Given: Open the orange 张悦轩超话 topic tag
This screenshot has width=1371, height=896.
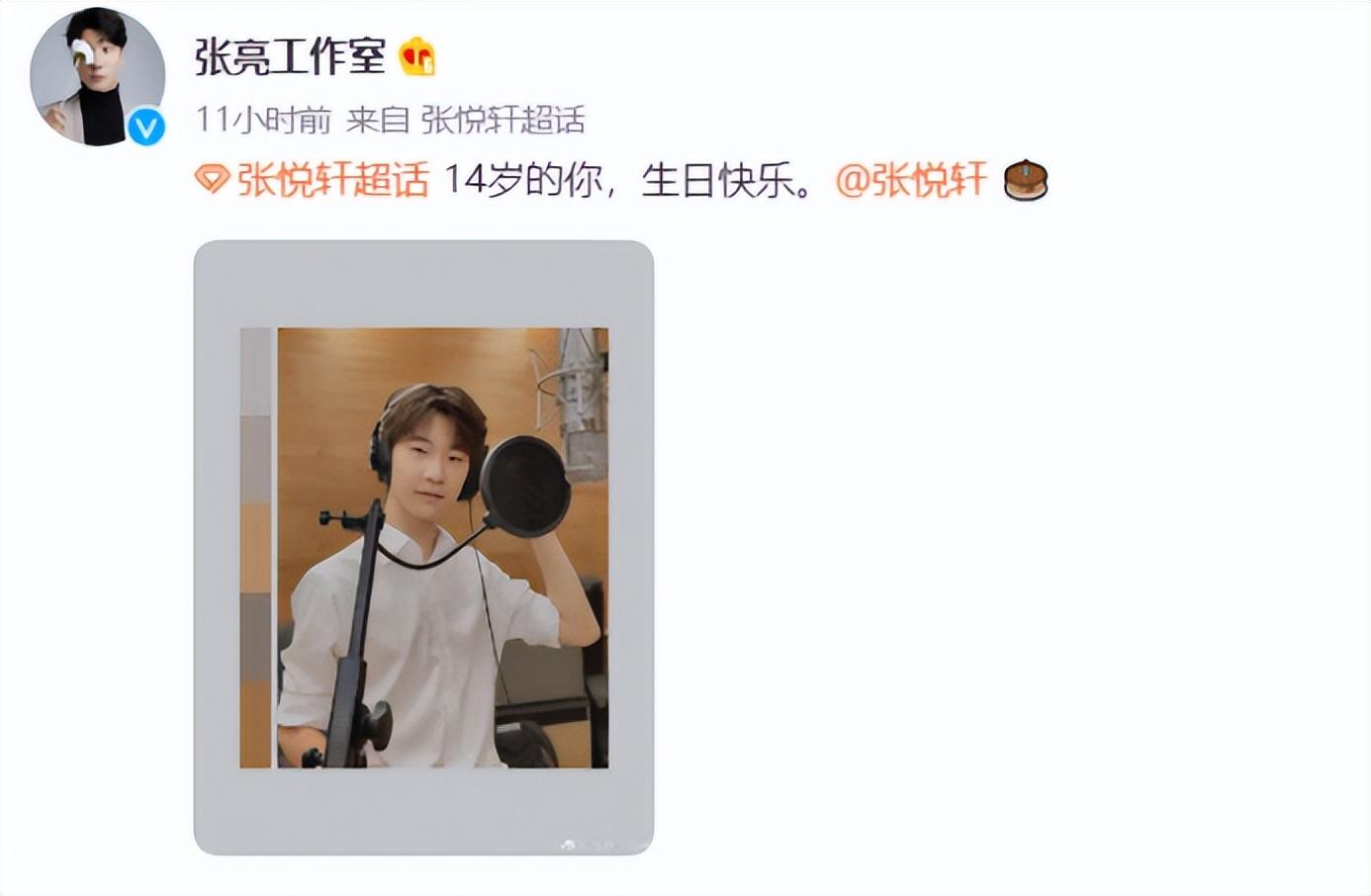Looking at the screenshot, I should tap(331, 181).
